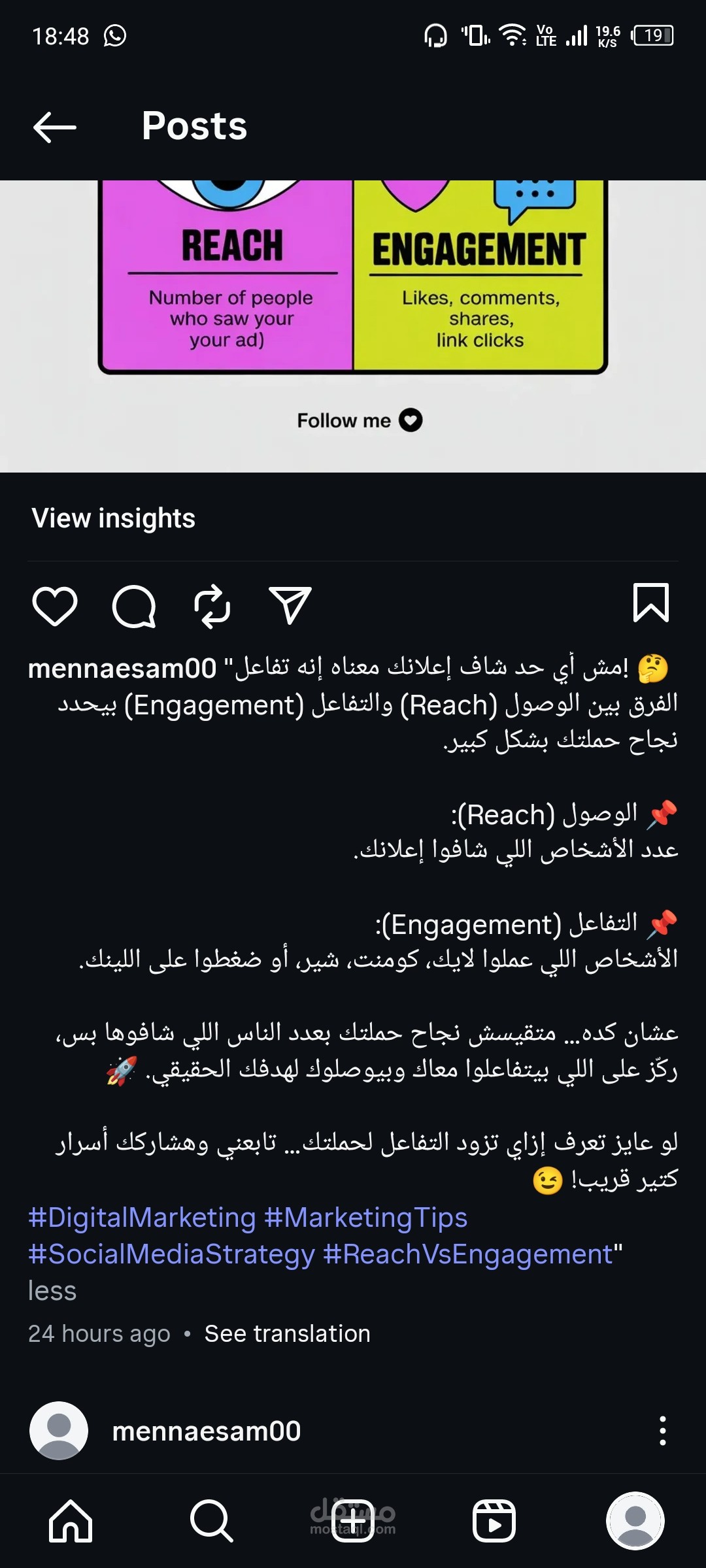Create a new post

353,1521
